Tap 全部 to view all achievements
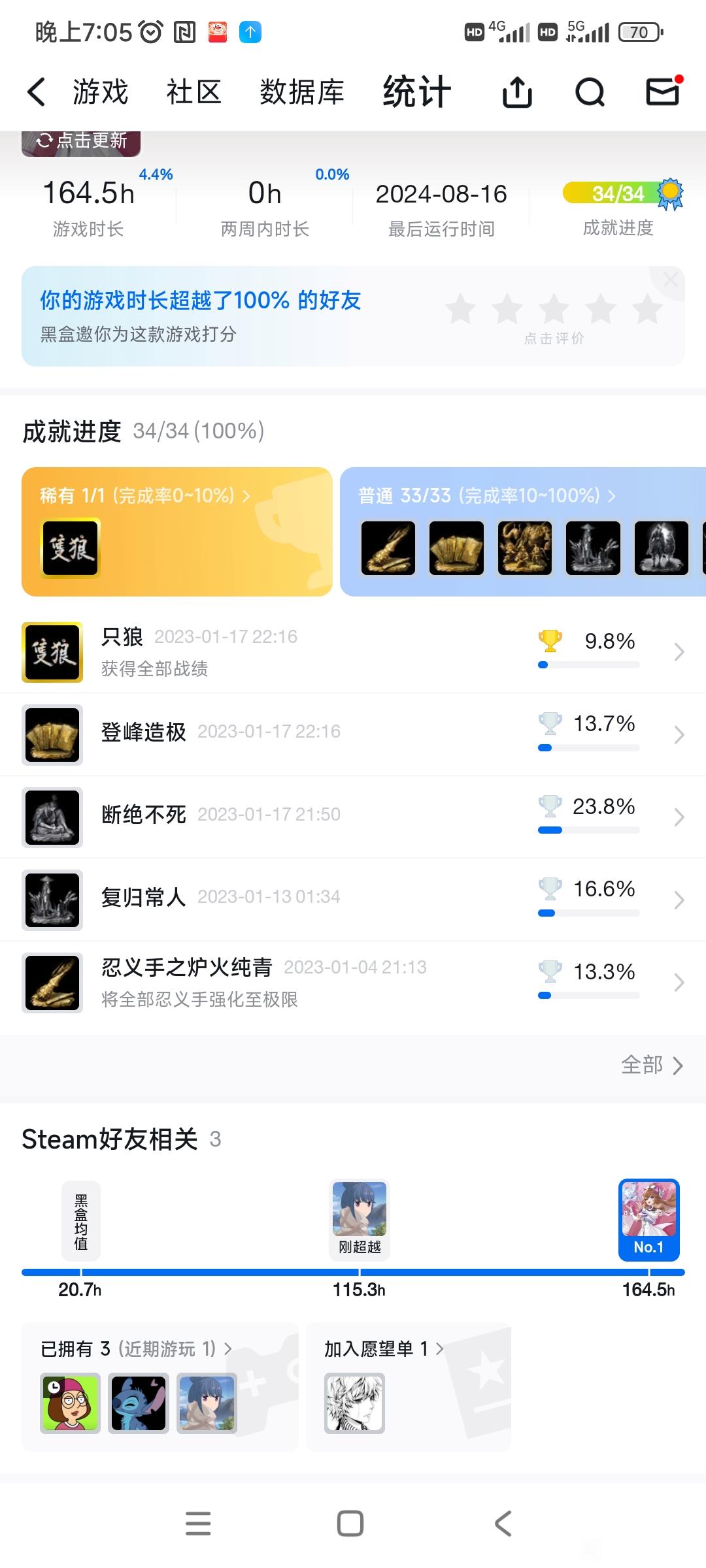The image size is (706, 1568). (651, 1066)
